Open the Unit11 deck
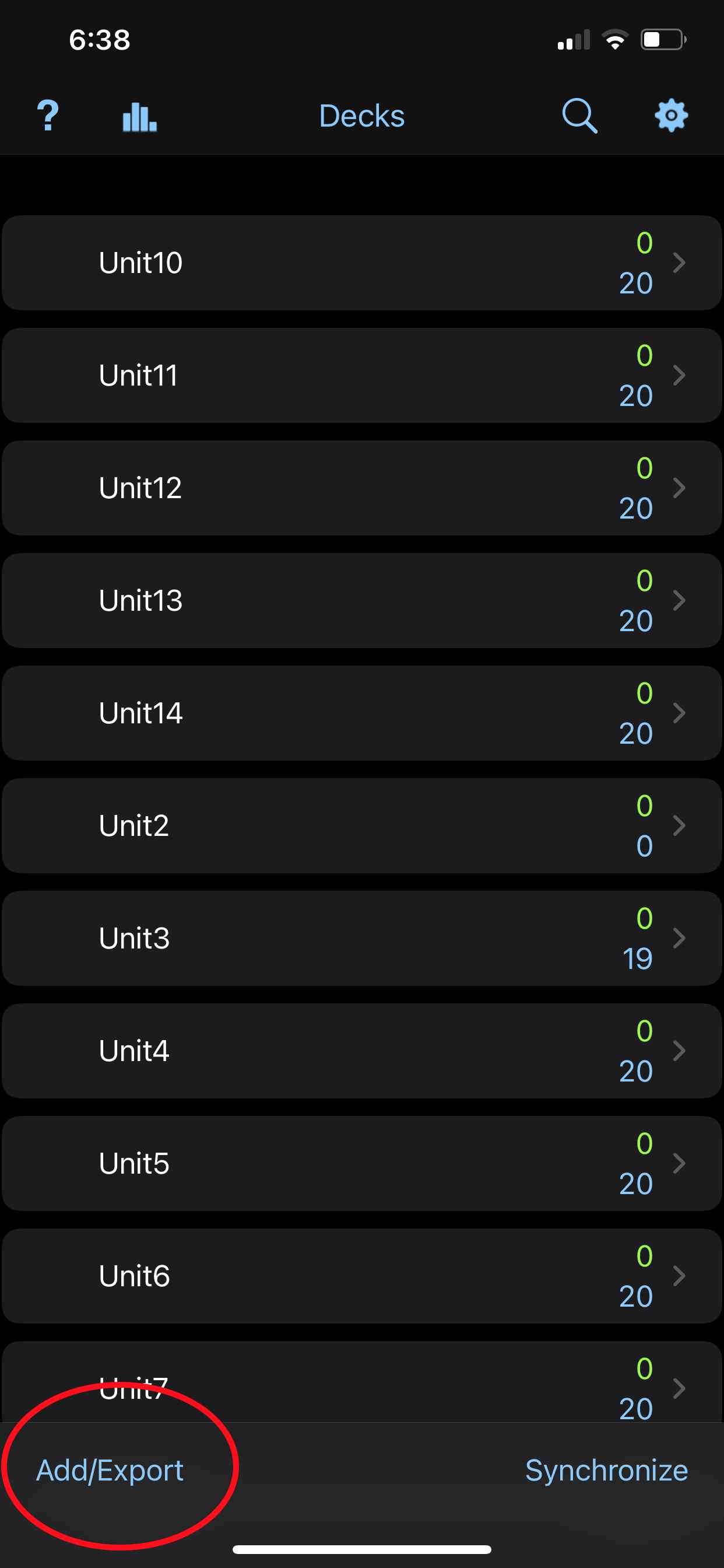The image size is (724, 1568). pos(361,376)
